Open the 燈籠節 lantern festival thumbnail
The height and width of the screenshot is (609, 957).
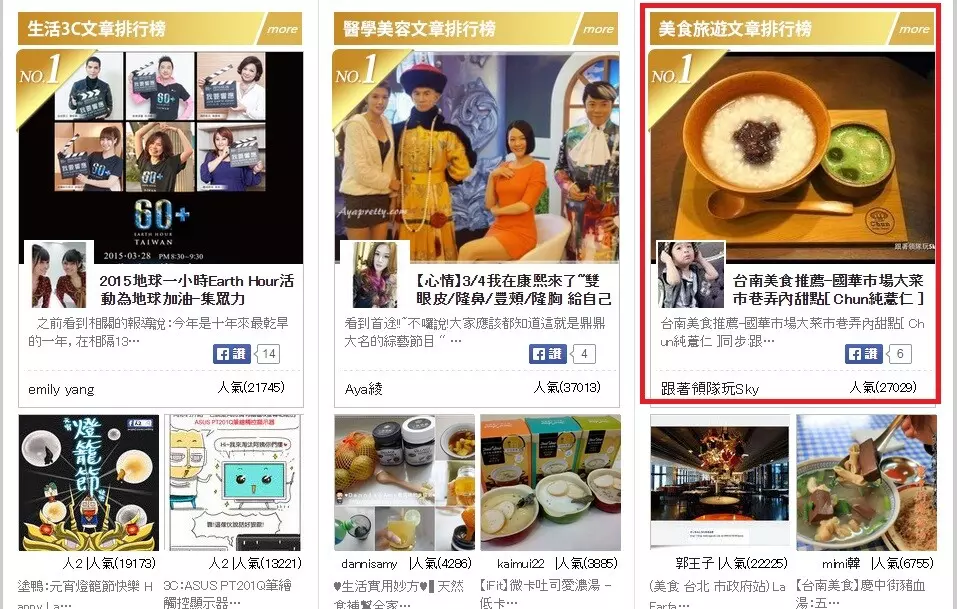[x=88, y=482]
